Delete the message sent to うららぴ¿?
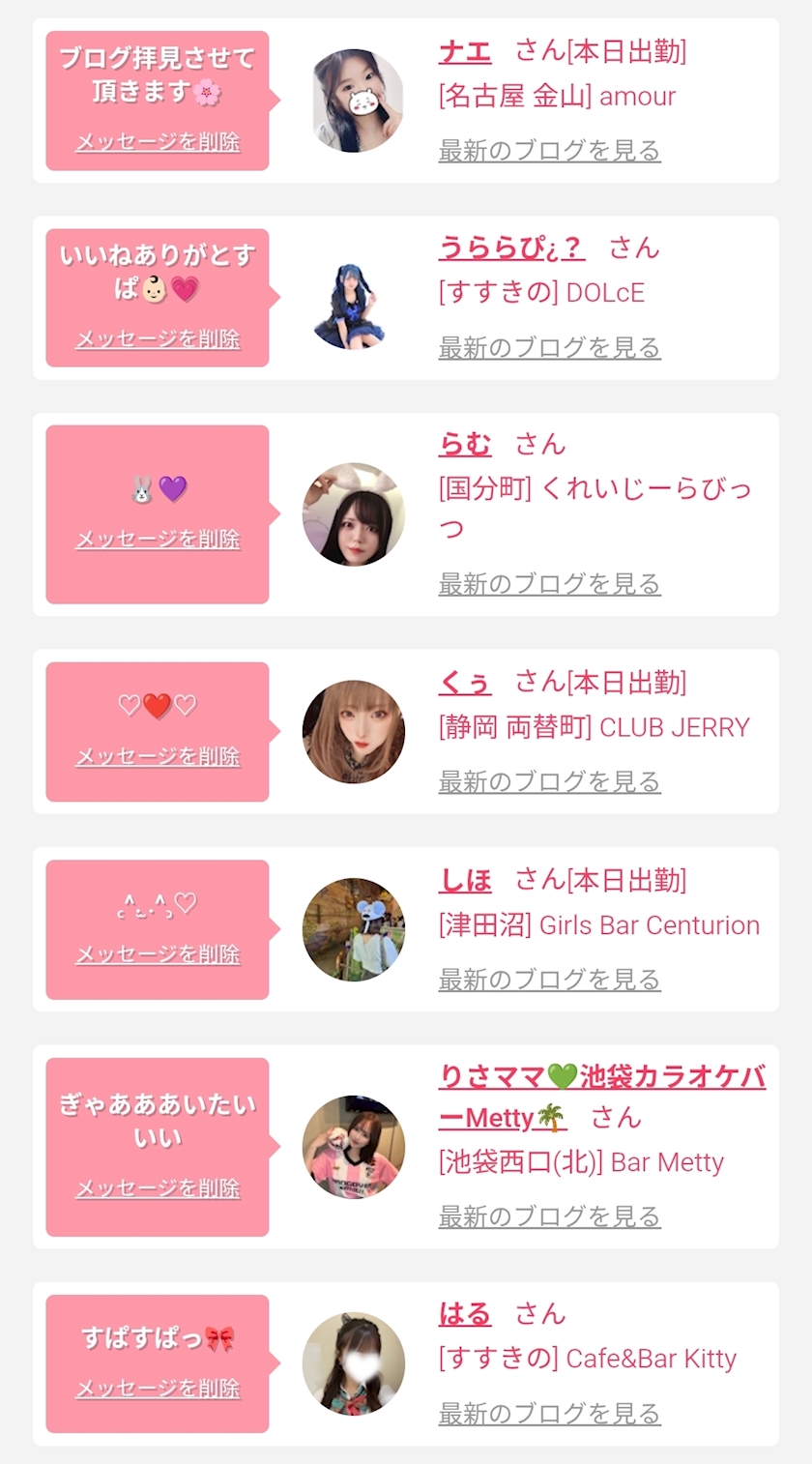 (x=158, y=339)
